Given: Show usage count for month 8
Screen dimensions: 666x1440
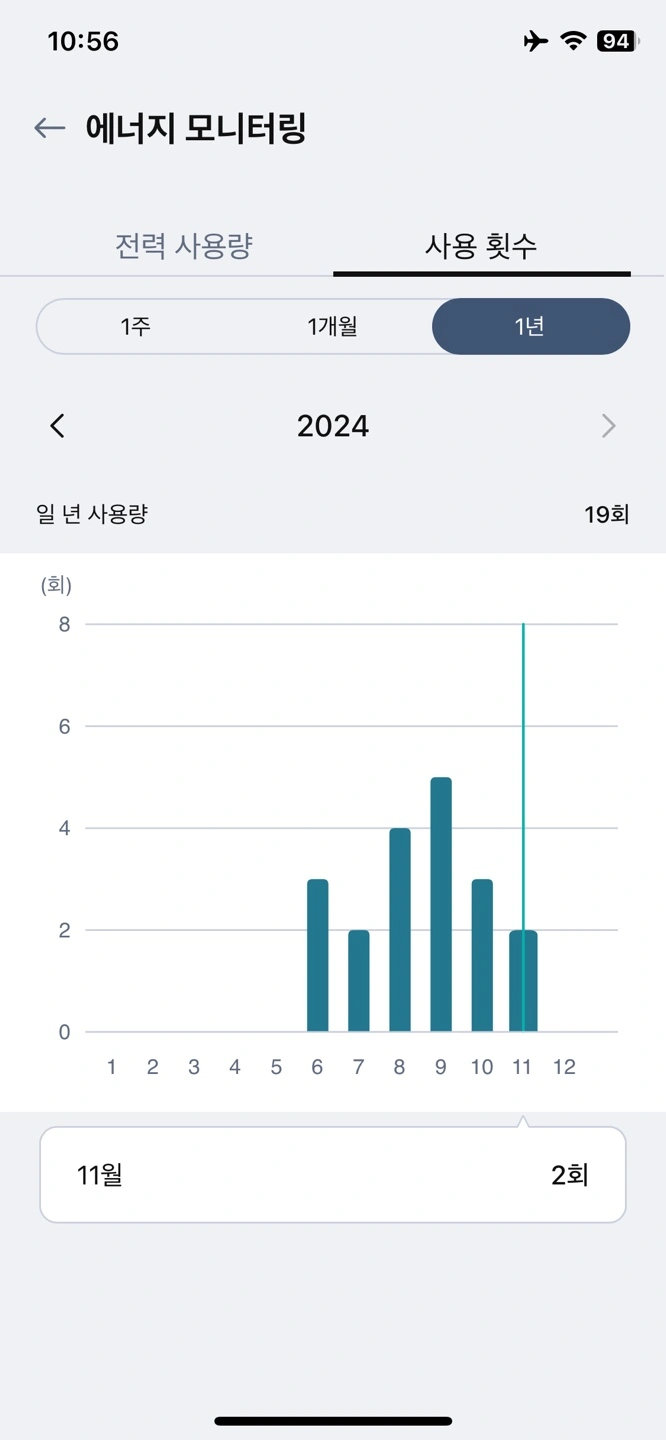Looking at the screenshot, I should [x=400, y=930].
